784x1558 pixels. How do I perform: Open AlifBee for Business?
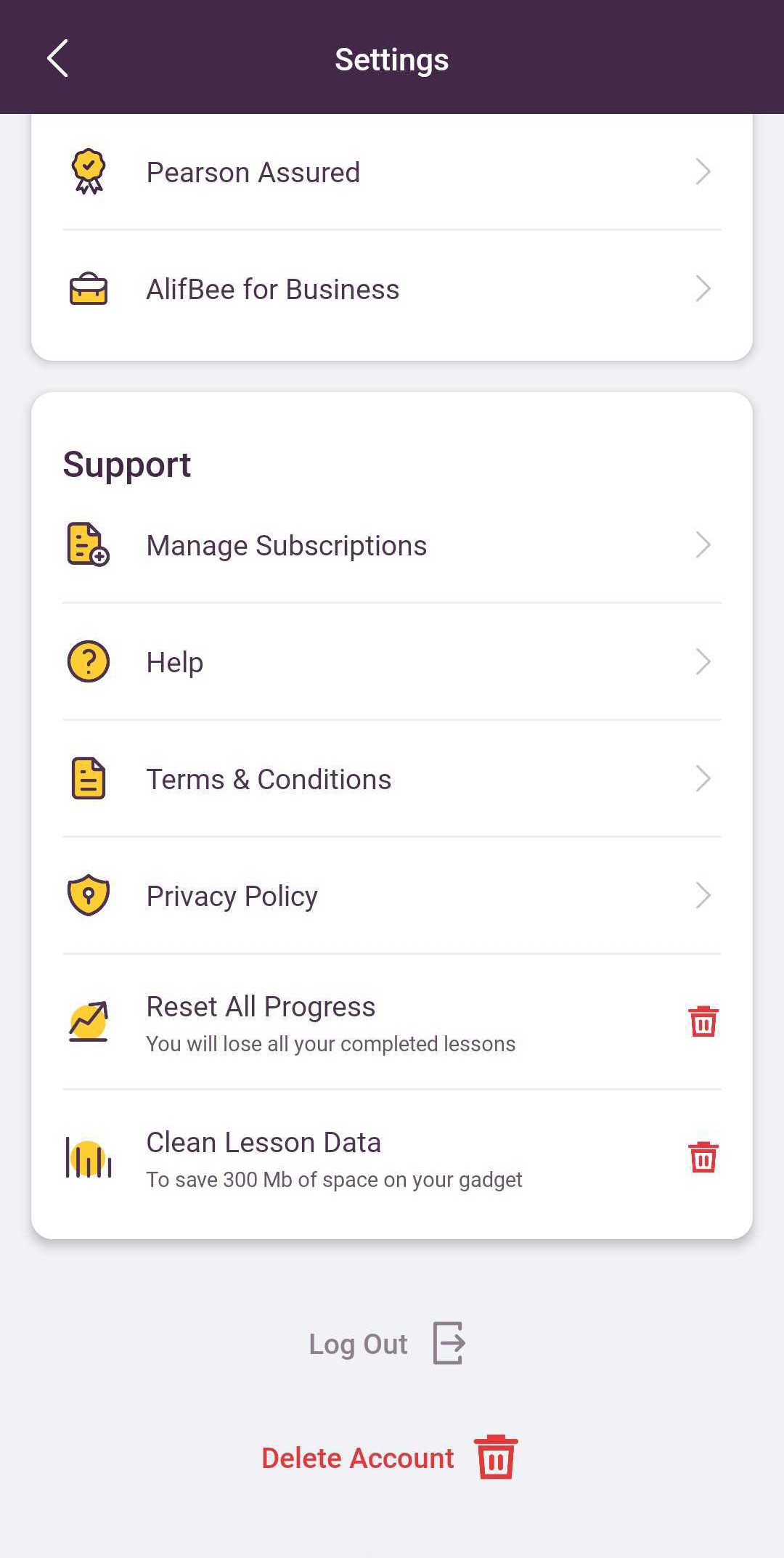click(392, 290)
